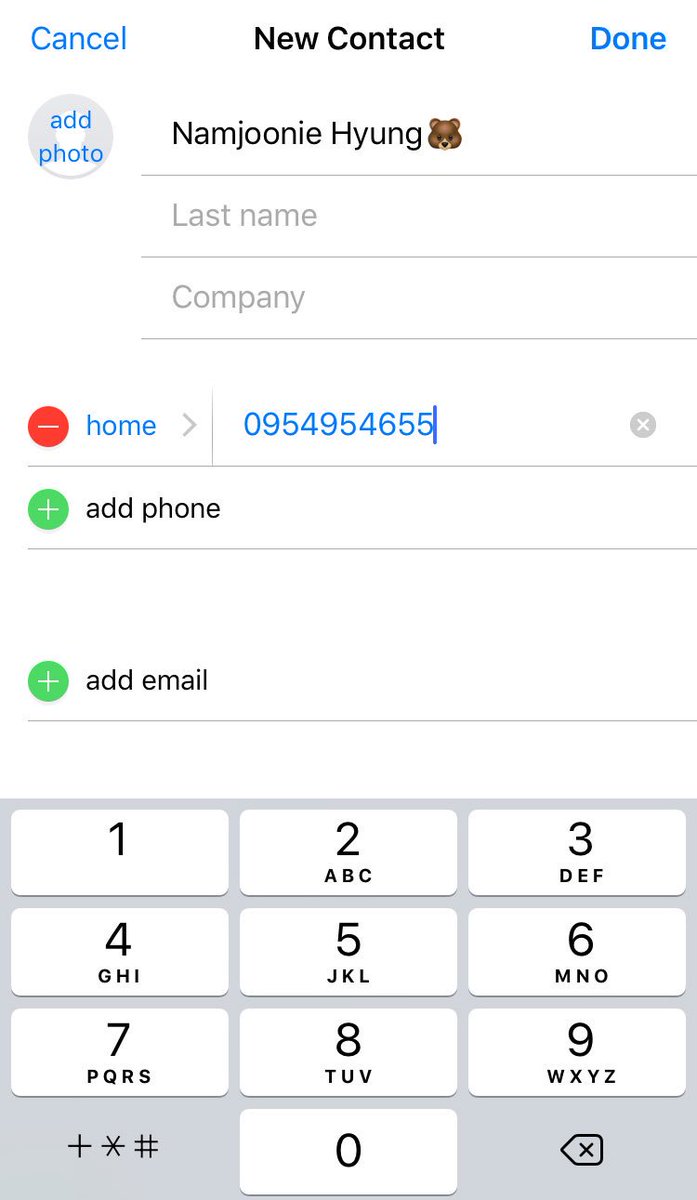Add an email address
Viewport: 697px width, 1200px height.
click(362, 681)
